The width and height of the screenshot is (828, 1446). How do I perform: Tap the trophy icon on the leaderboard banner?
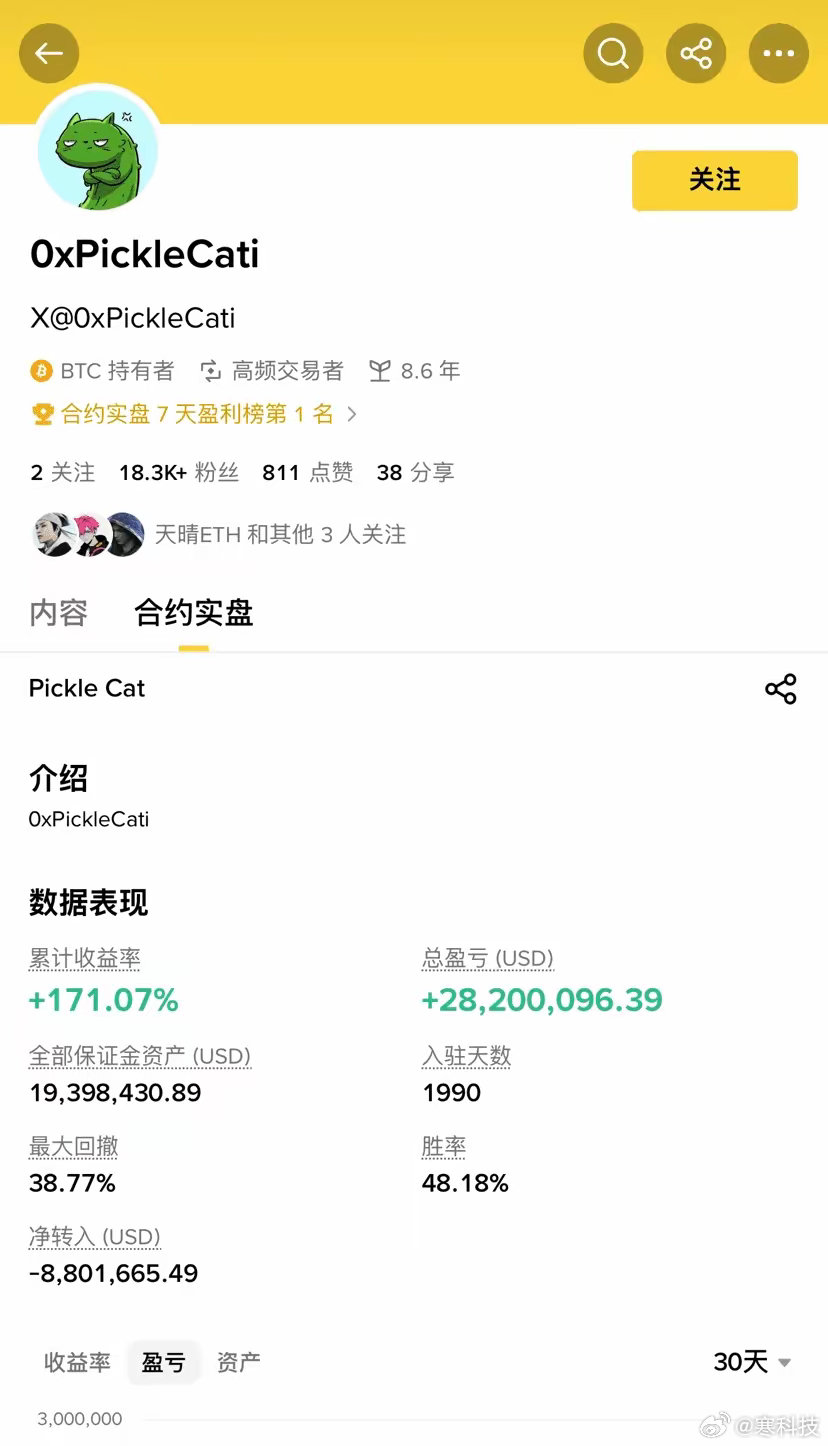(x=42, y=413)
